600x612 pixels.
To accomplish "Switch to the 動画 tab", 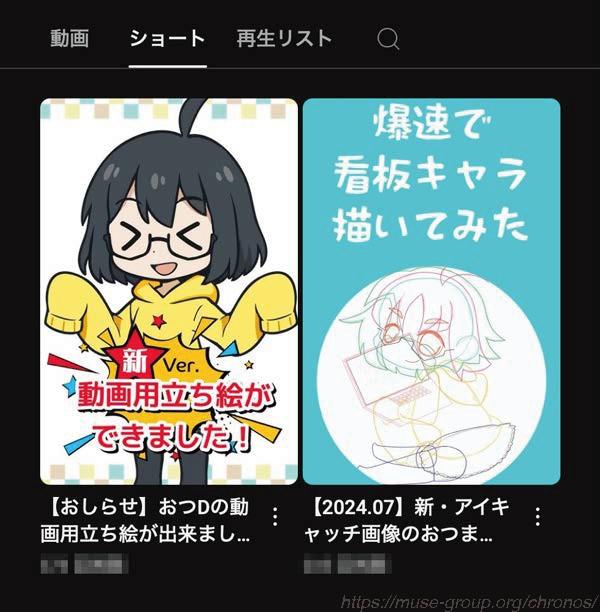I will pyautogui.click(x=69, y=39).
